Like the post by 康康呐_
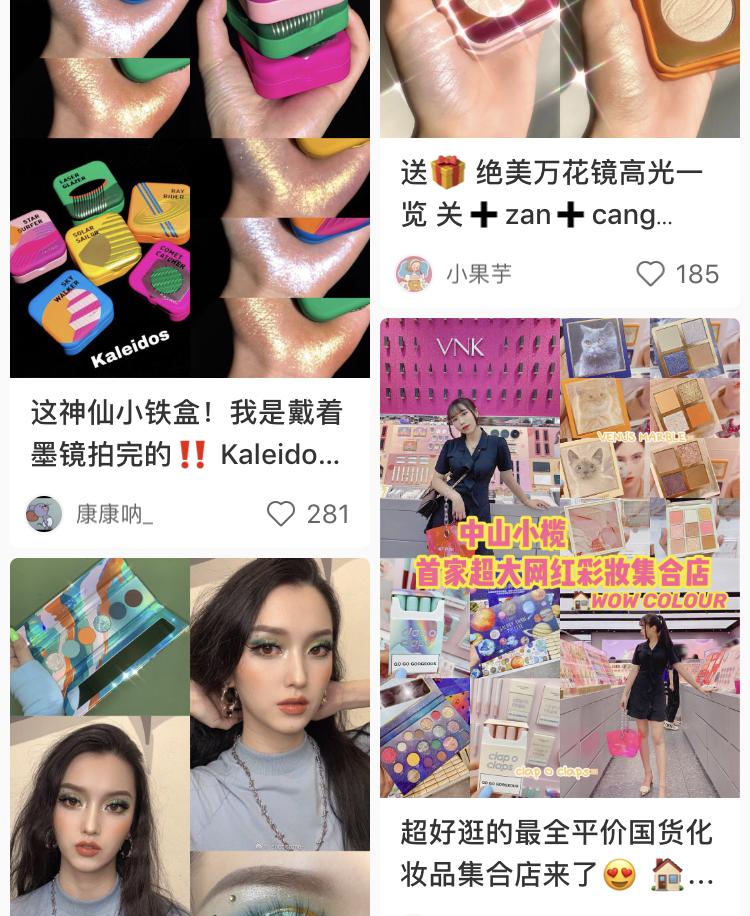 [x=282, y=514]
